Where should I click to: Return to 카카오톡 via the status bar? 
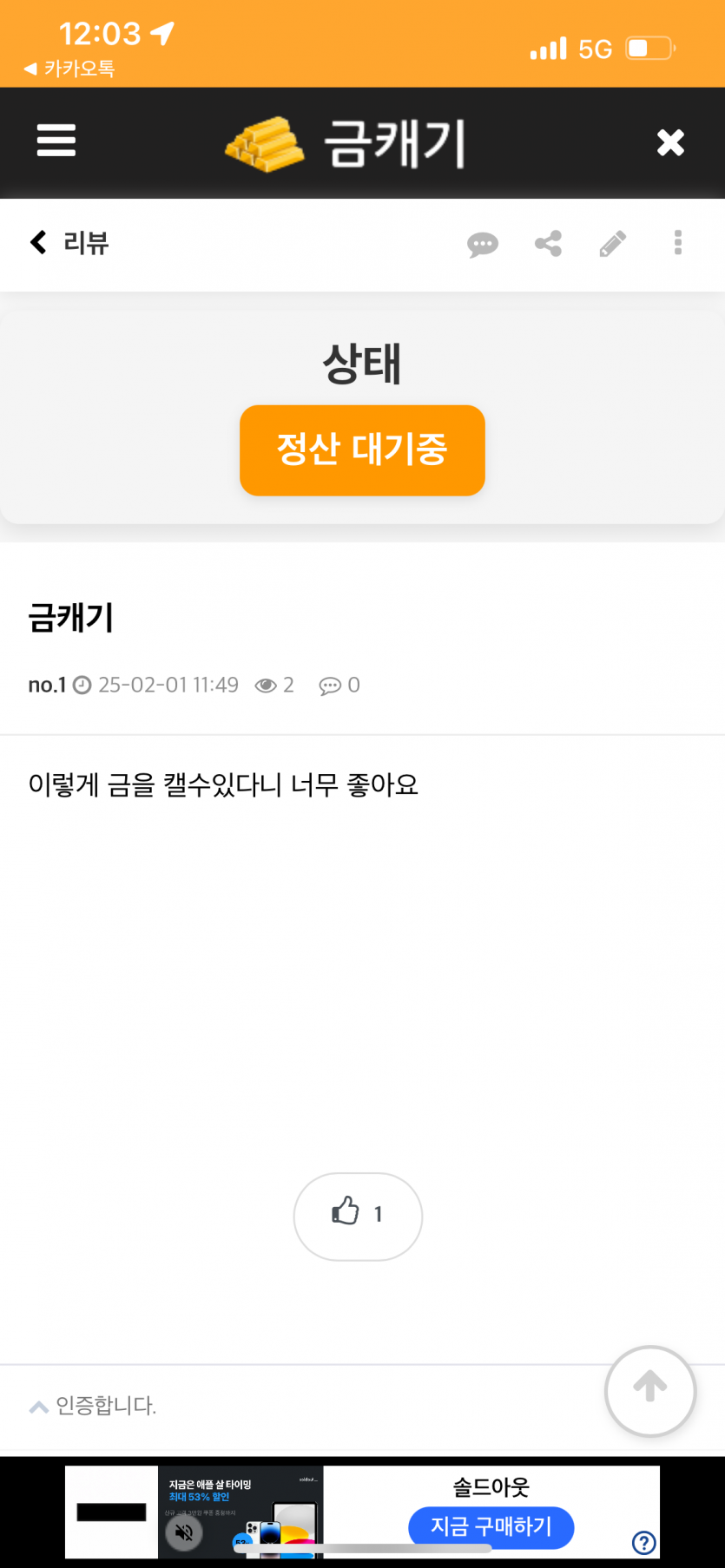click(x=69, y=69)
